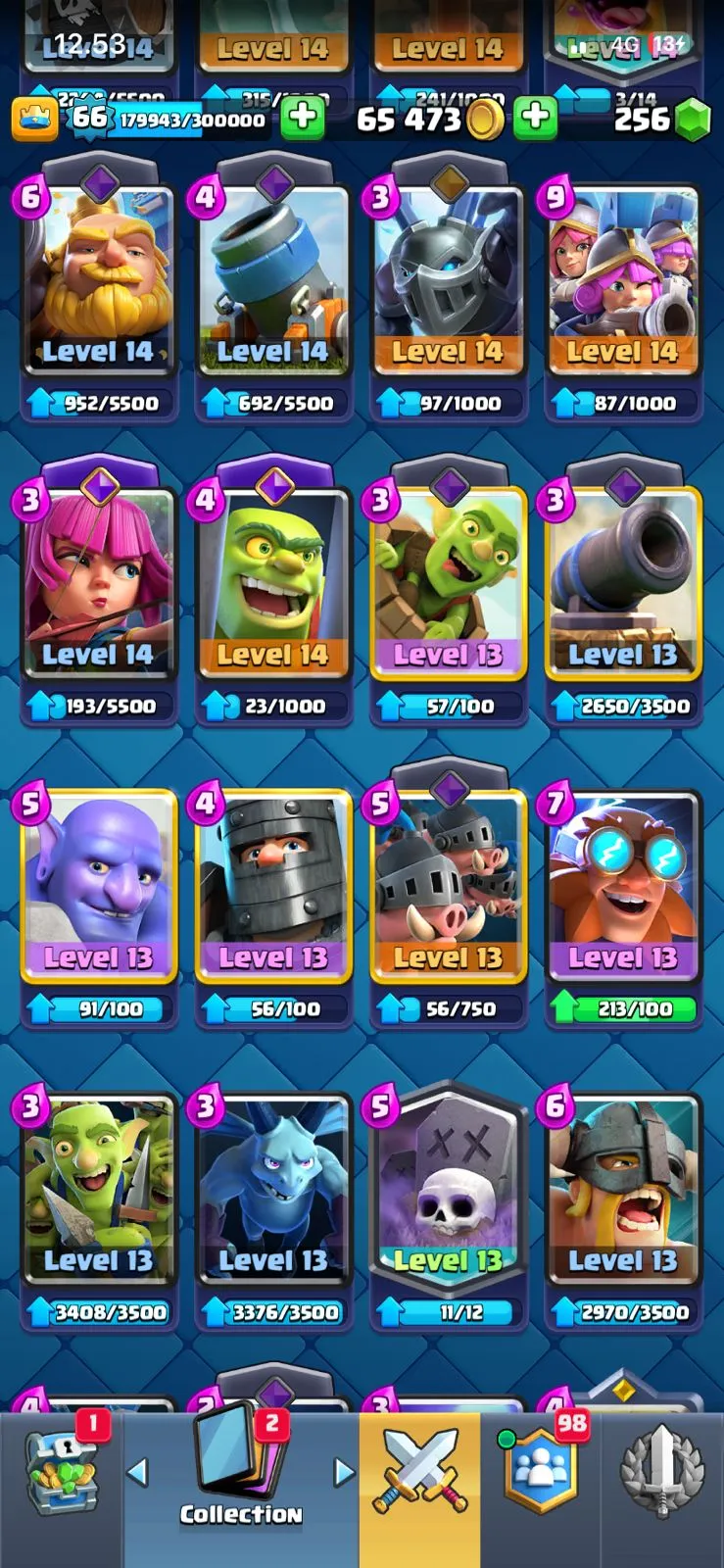The width and height of the screenshot is (724, 1568).
Task: Select the Bowler card
Action: click(98, 889)
